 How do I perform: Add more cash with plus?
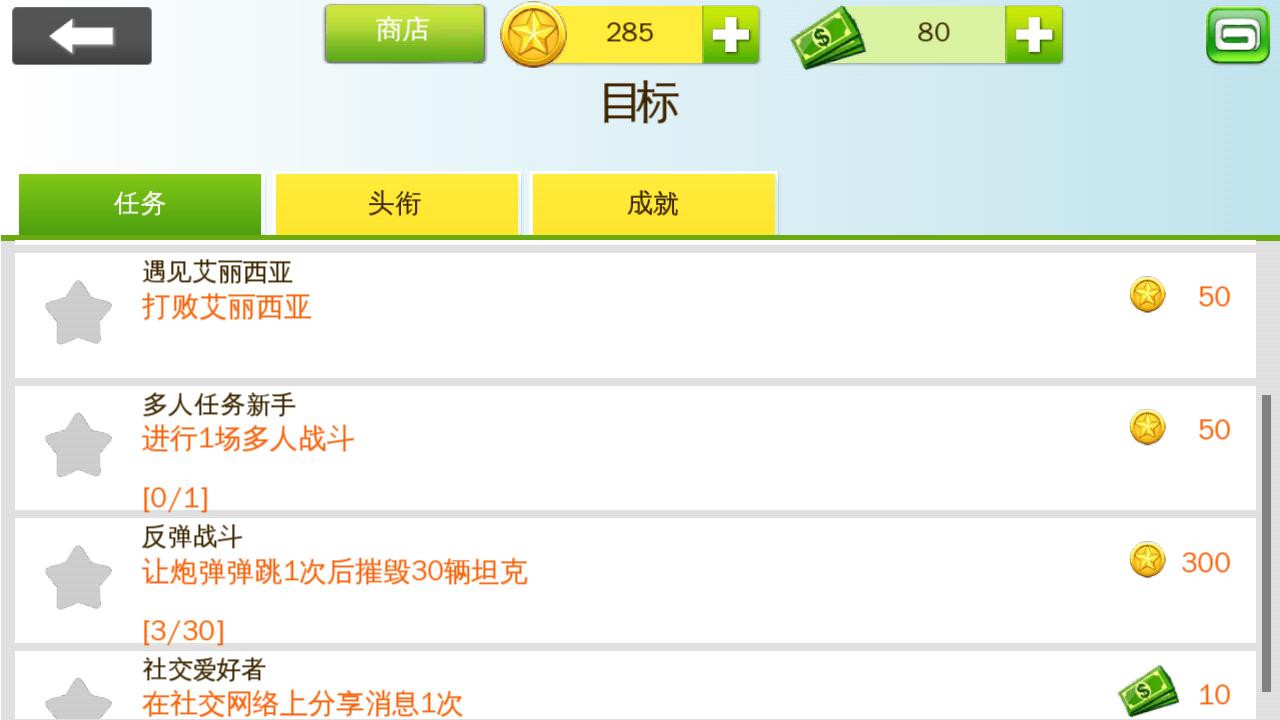(1033, 35)
